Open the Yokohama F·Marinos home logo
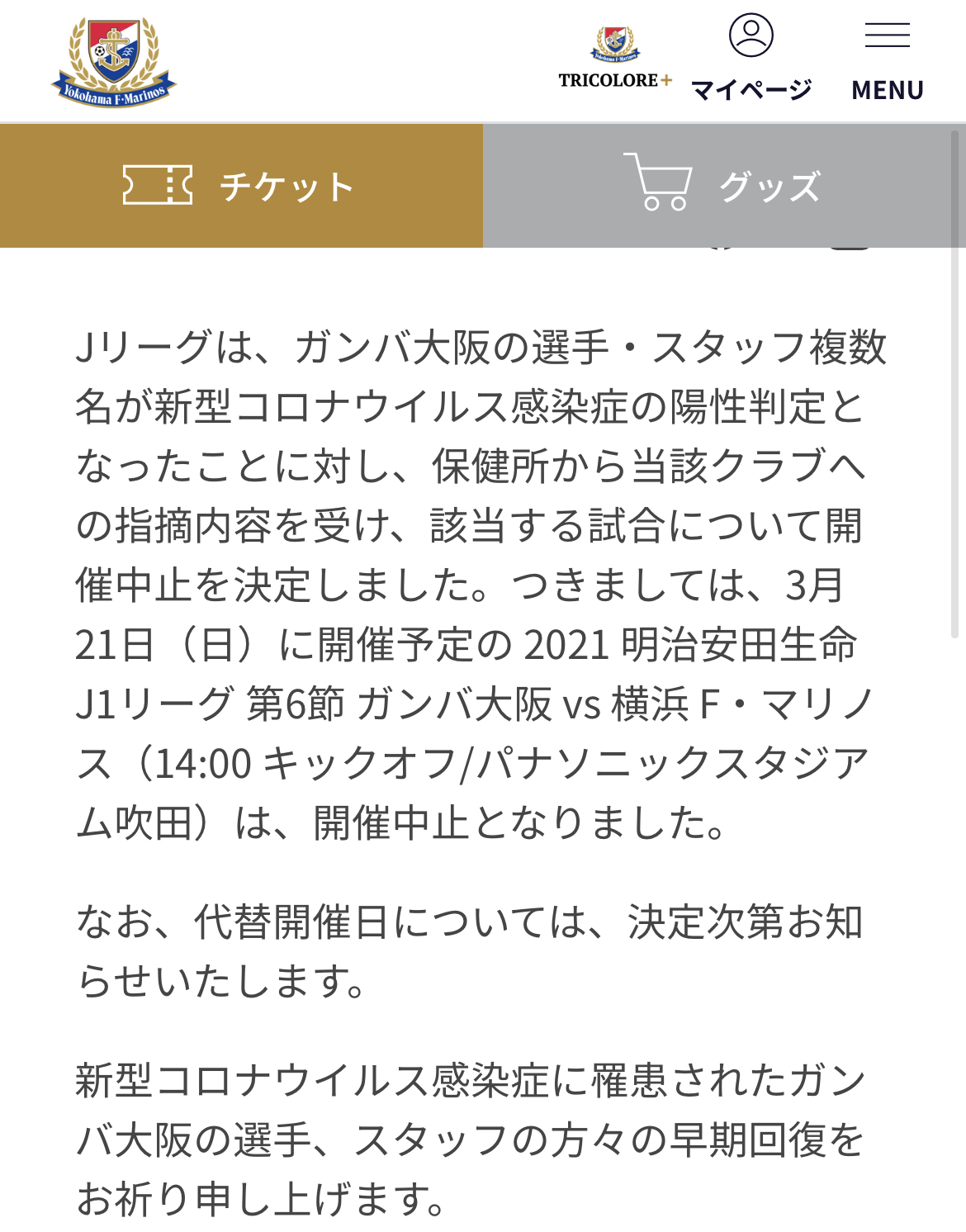The width and height of the screenshot is (966, 1232). click(114, 62)
